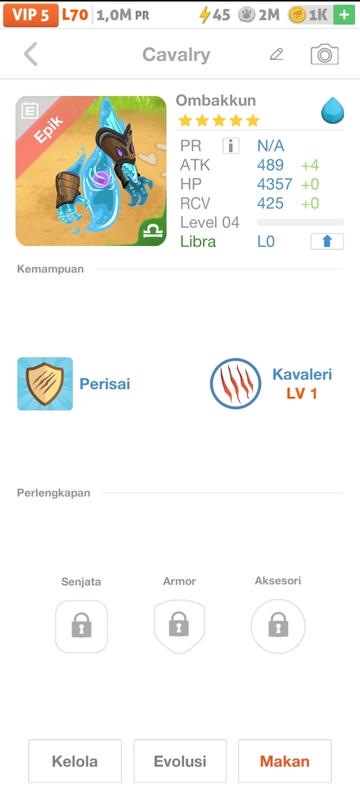The image size is (360, 800).
Task: Tap the locked Aksesori slot
Action: [x=278, y=627]
